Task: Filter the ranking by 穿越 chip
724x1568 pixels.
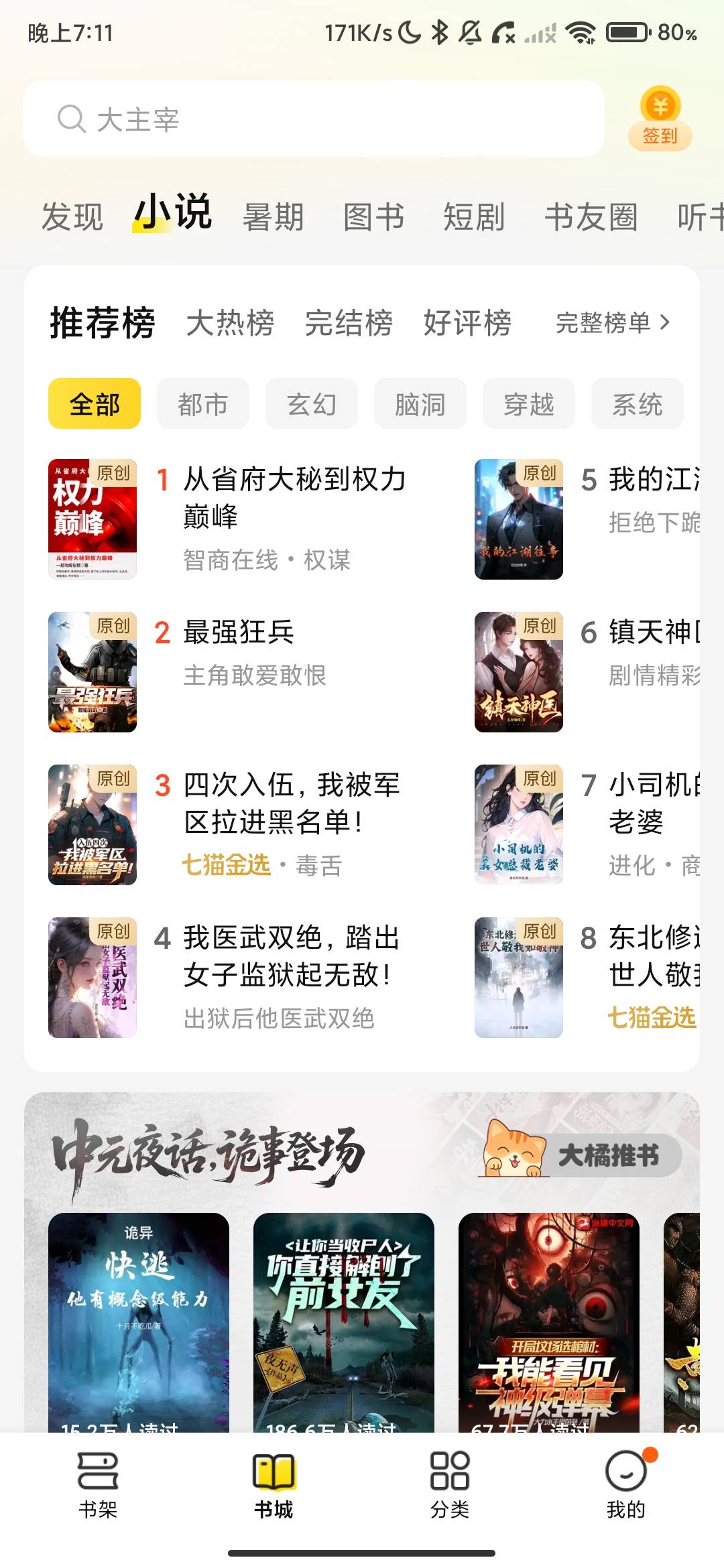Action: coord(529,403)
